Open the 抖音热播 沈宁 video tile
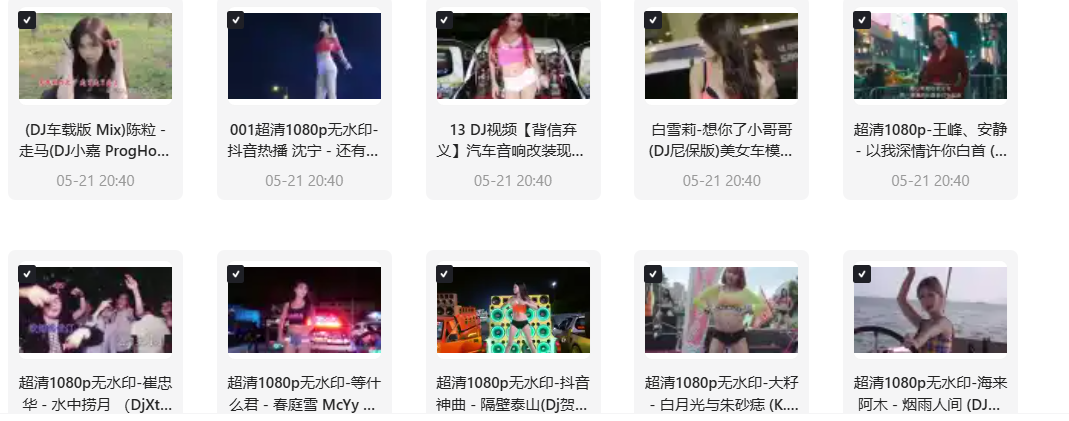 coord(304,57)
